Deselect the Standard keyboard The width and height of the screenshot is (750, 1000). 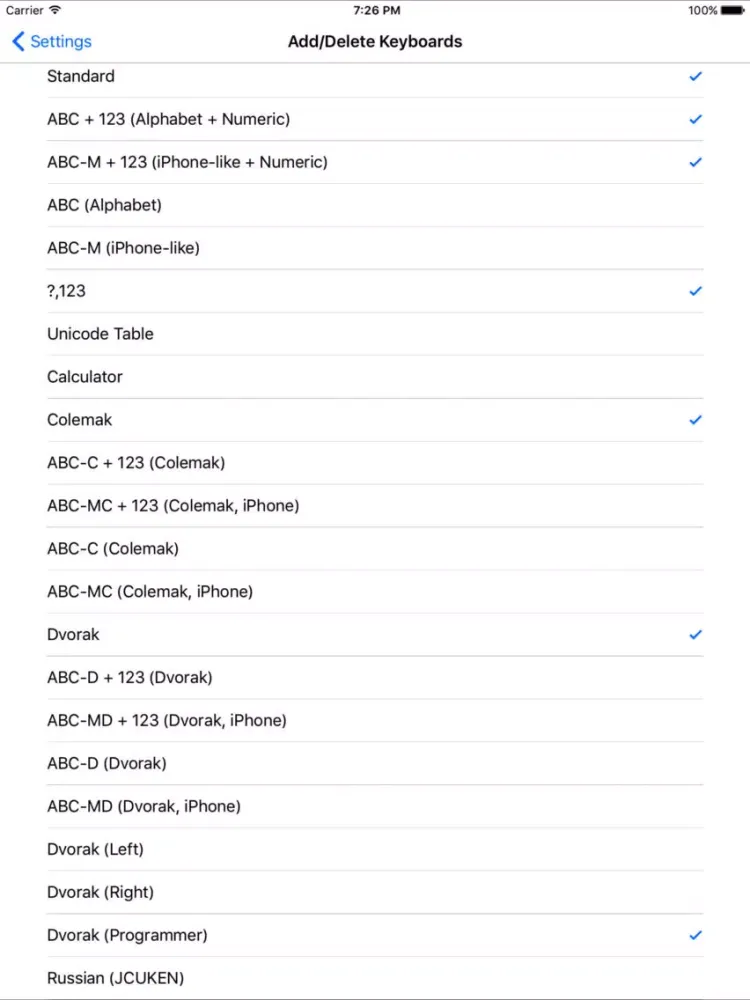pyautogui.click(x=375, y=77)
